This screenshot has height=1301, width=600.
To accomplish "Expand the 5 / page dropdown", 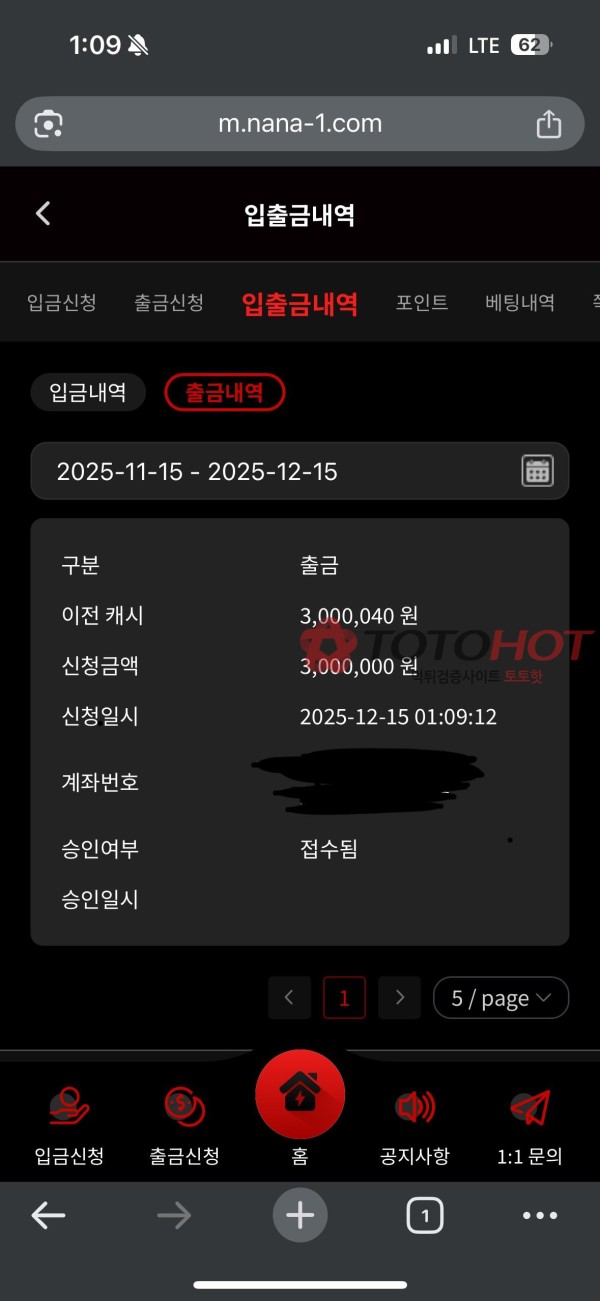I will click(x=500, y=998).
